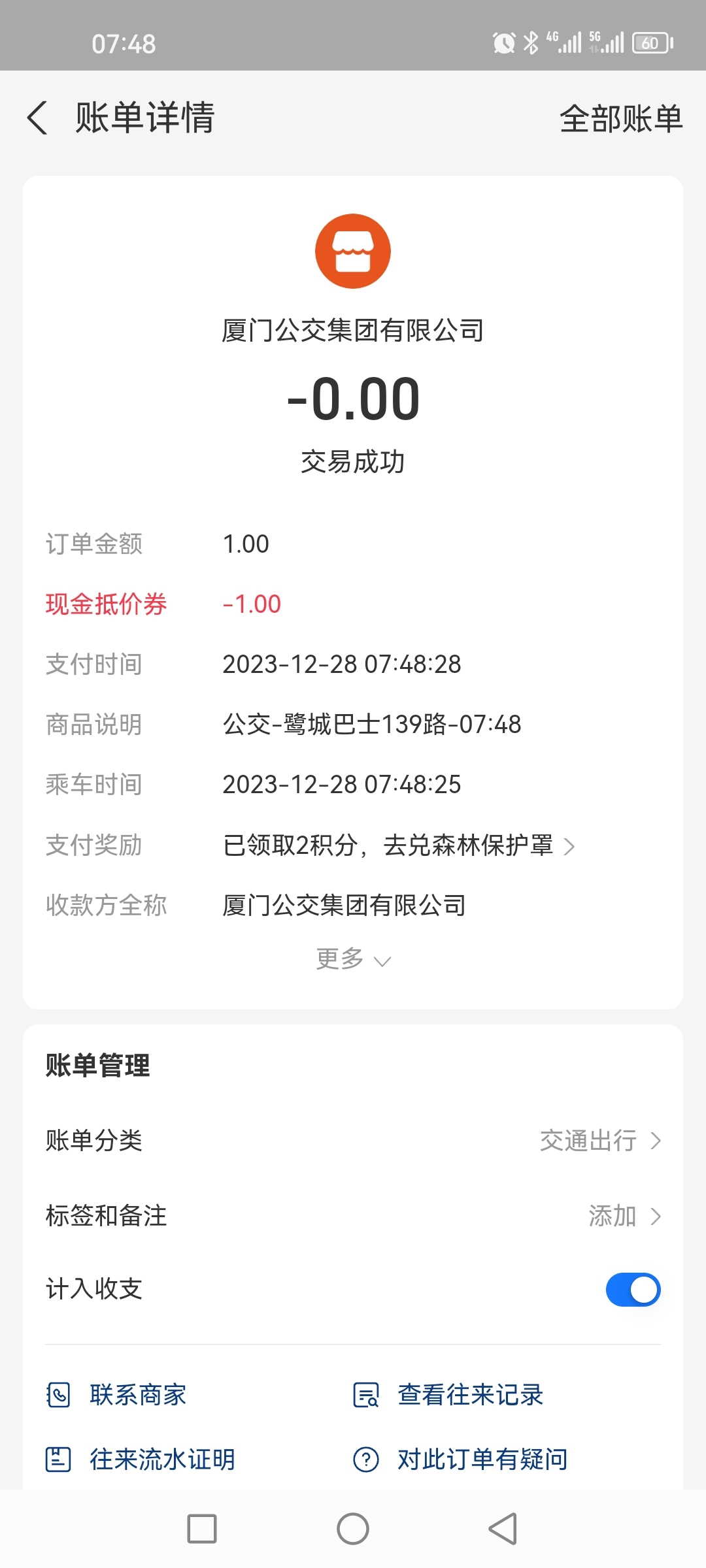Expand 更多 to show more details

point(353,959)
